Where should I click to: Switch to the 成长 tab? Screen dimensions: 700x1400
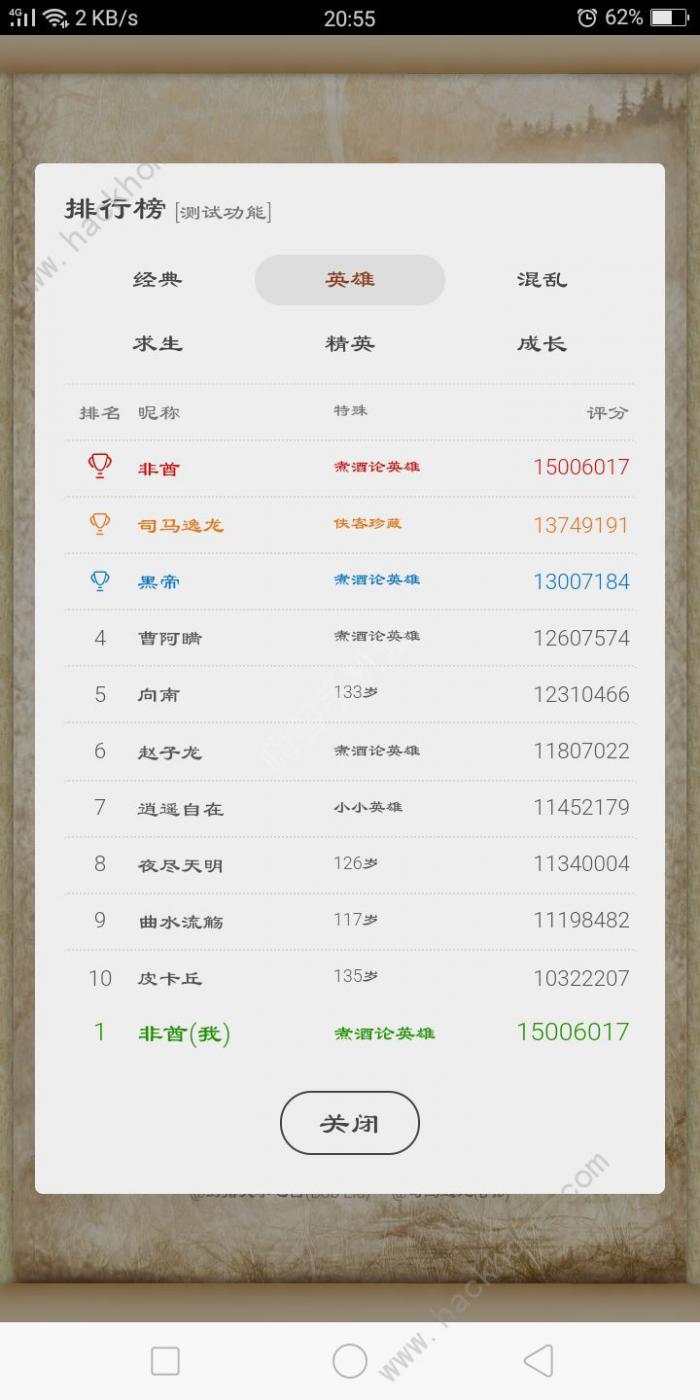542,344
